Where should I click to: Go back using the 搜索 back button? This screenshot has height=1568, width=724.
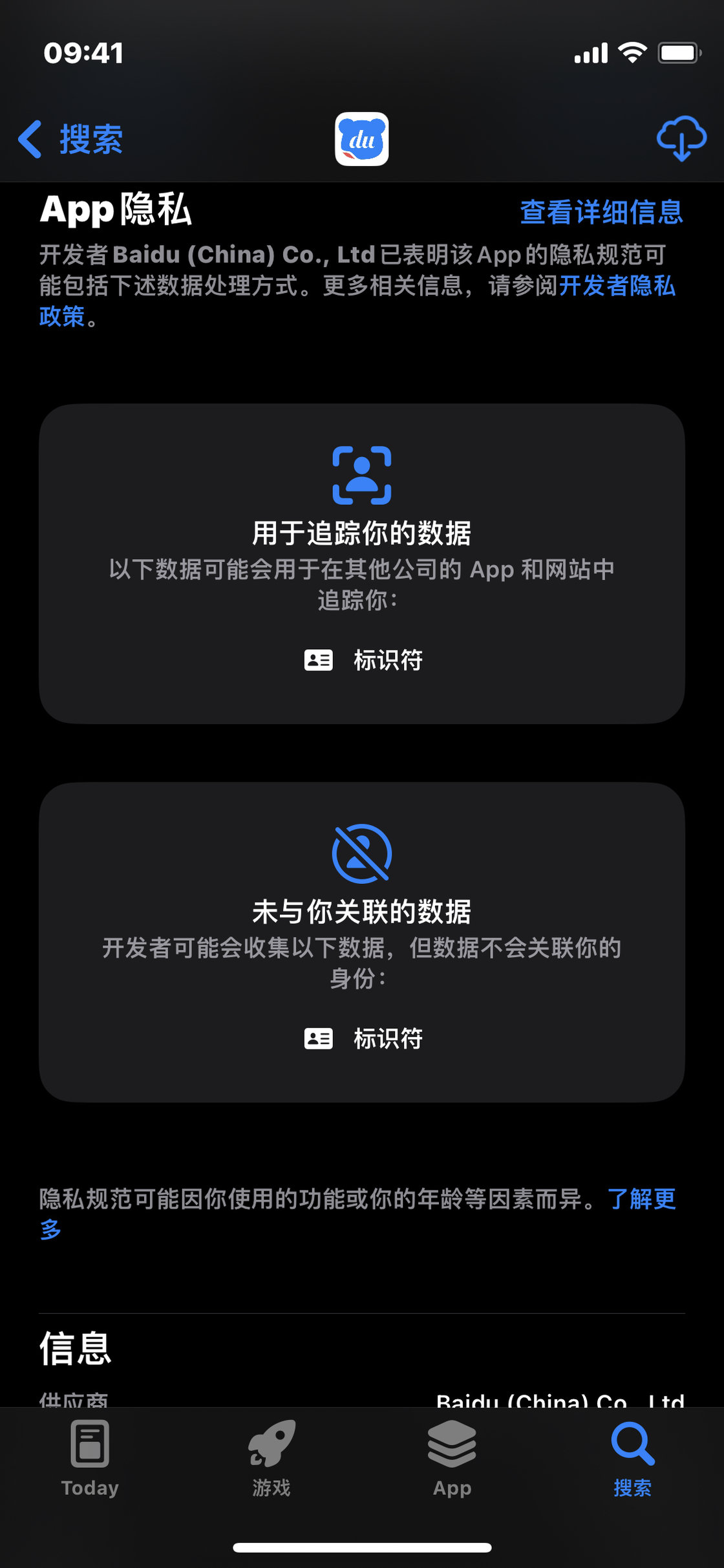click(x=71, y=138)
